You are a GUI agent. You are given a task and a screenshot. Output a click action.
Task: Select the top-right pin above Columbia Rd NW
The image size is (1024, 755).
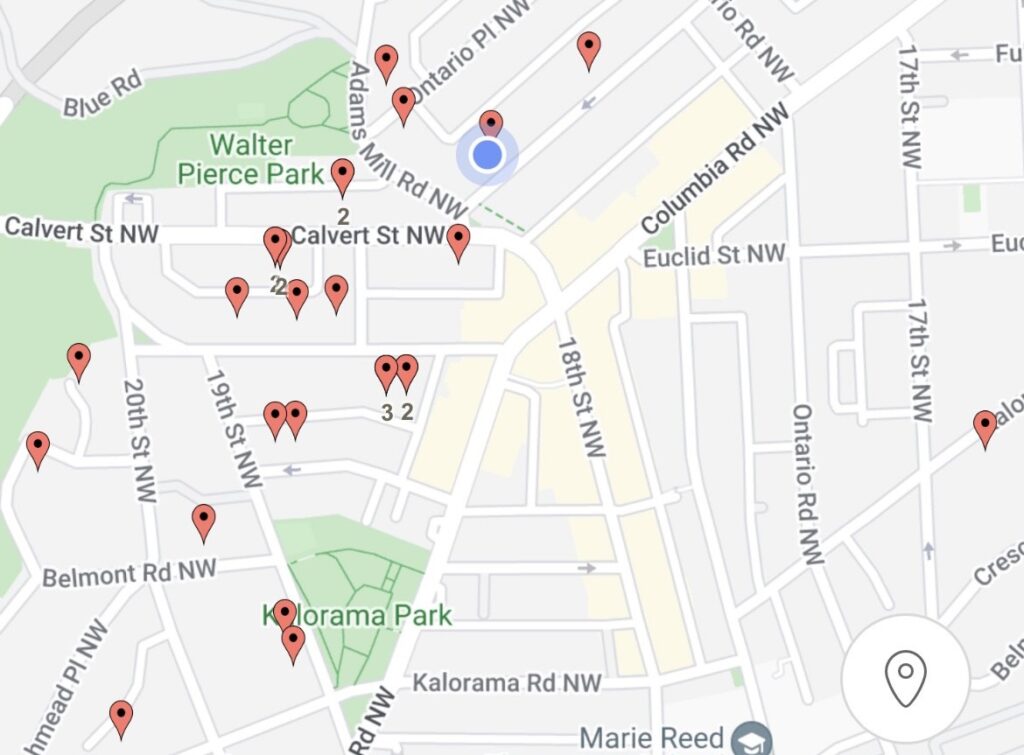click(x=589, y=49)
